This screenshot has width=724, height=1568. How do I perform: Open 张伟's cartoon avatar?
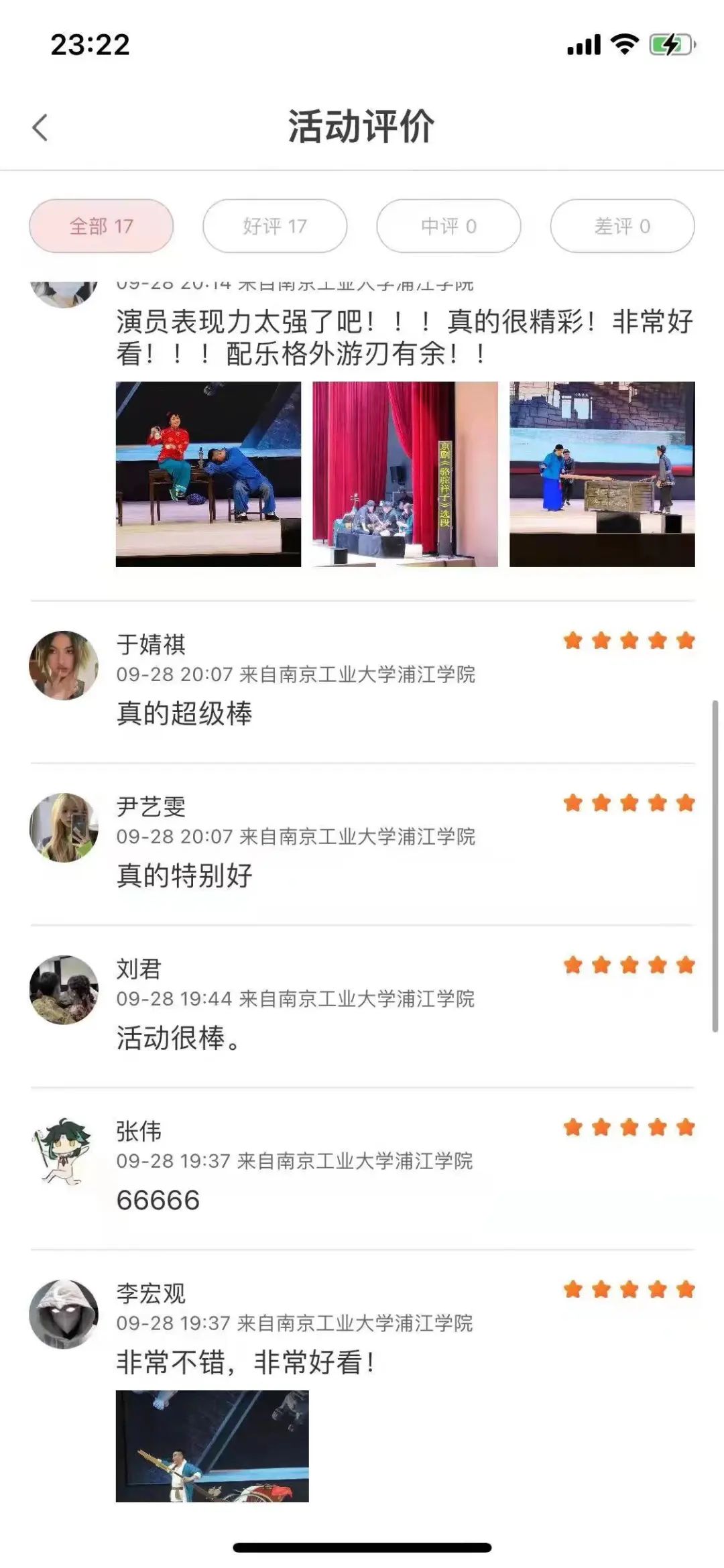[64, 1152]
